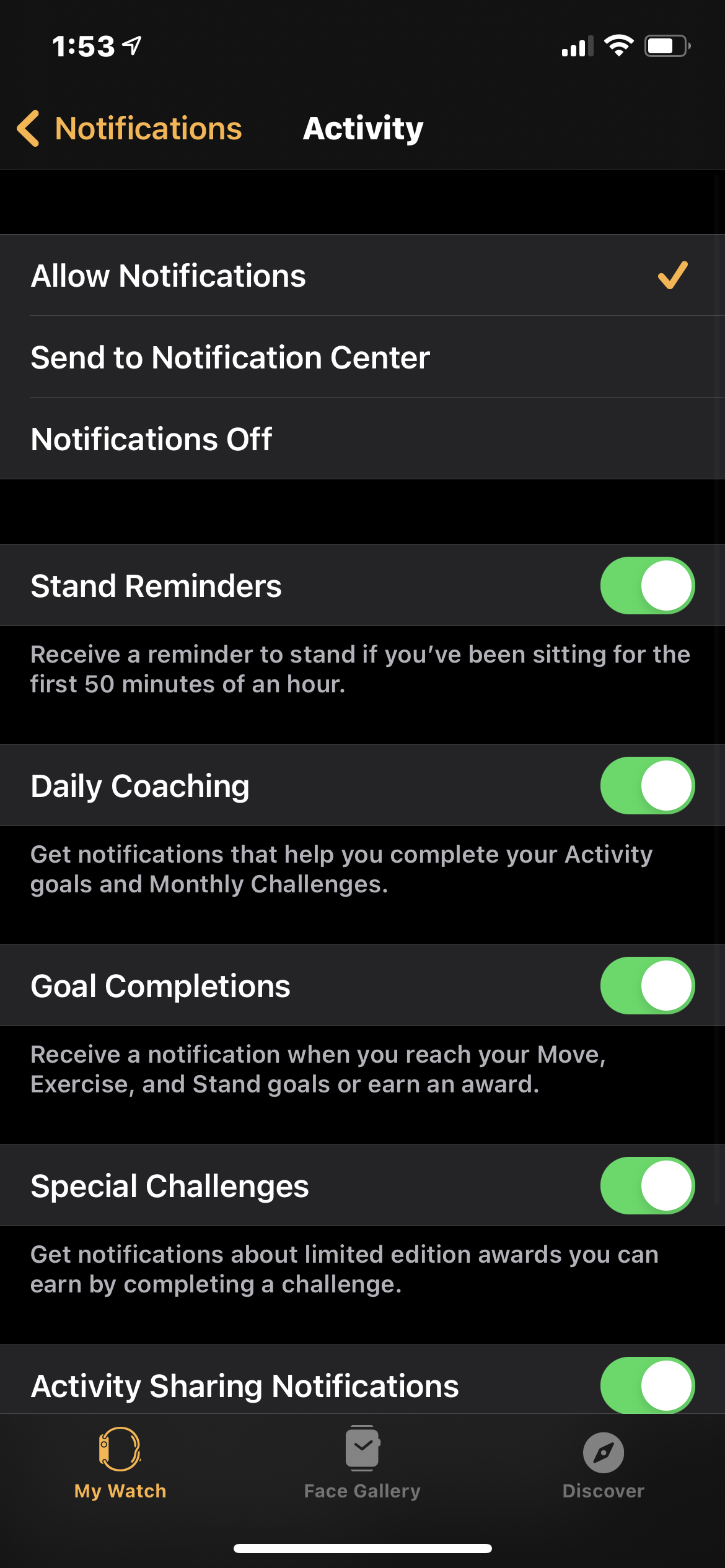Viewport: 725px width, 1568px height.
Task: Select Notifications Off option
Action: (362, 439)
